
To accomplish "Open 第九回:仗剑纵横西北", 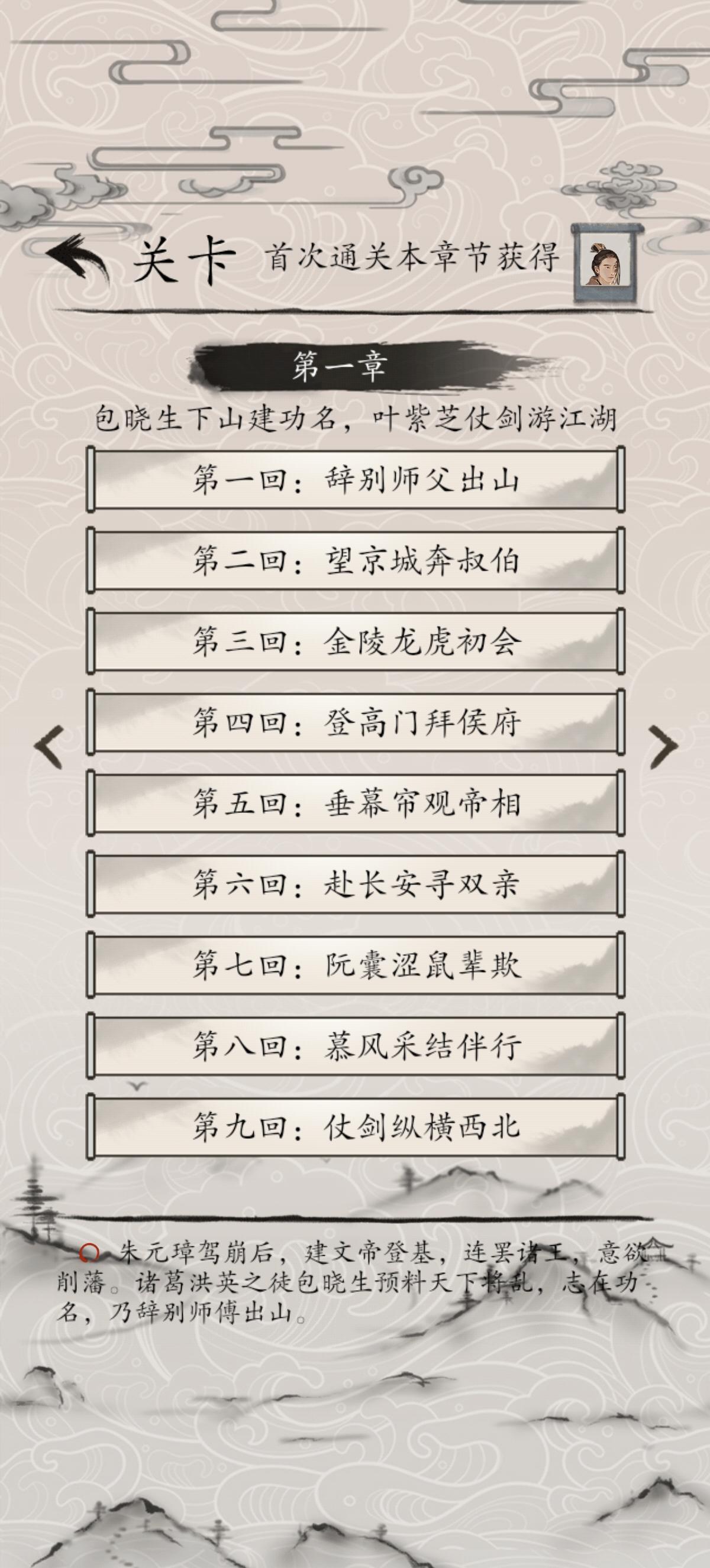I will tap(356, 1127).
